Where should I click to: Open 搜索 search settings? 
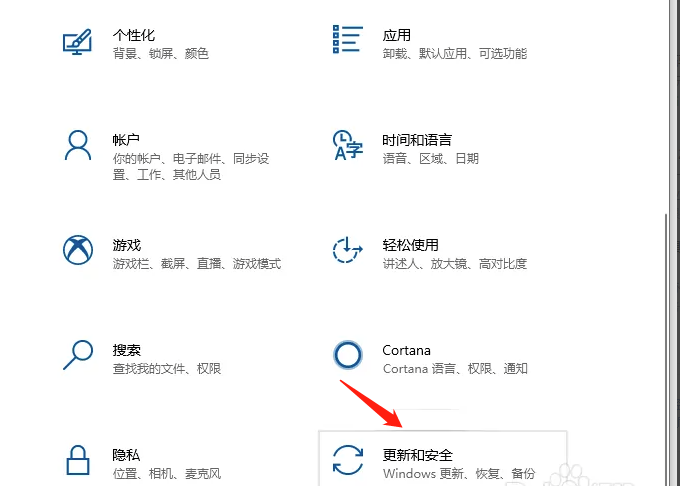point(127,351)
